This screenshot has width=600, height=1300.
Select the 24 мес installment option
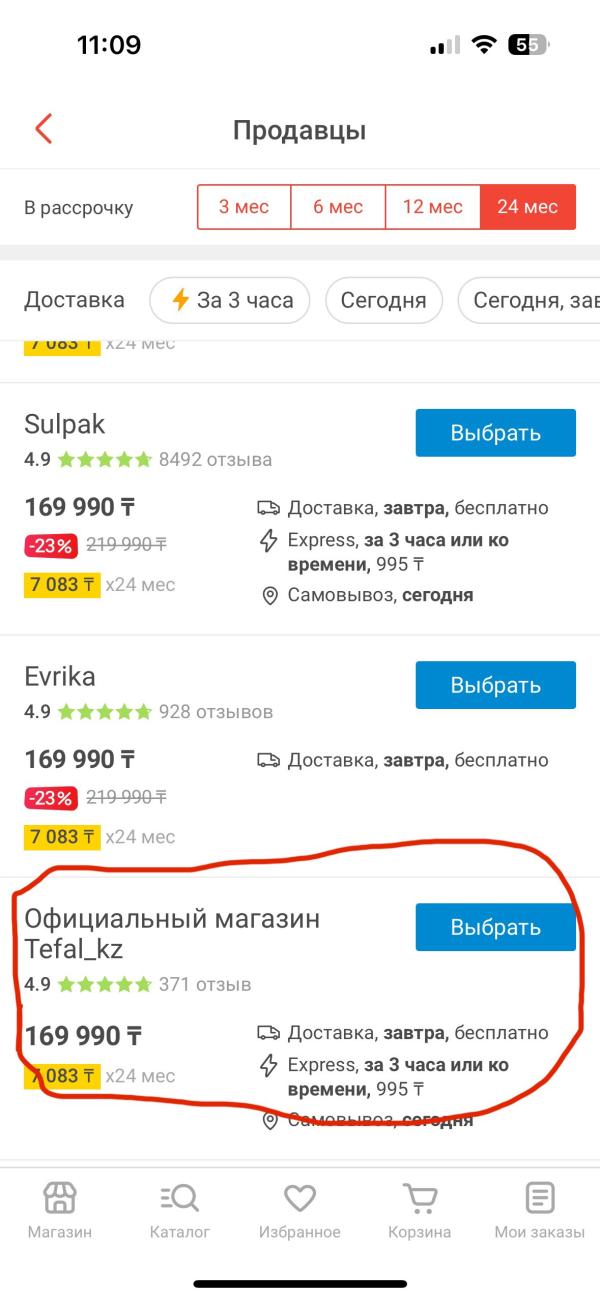coord(528,207)
